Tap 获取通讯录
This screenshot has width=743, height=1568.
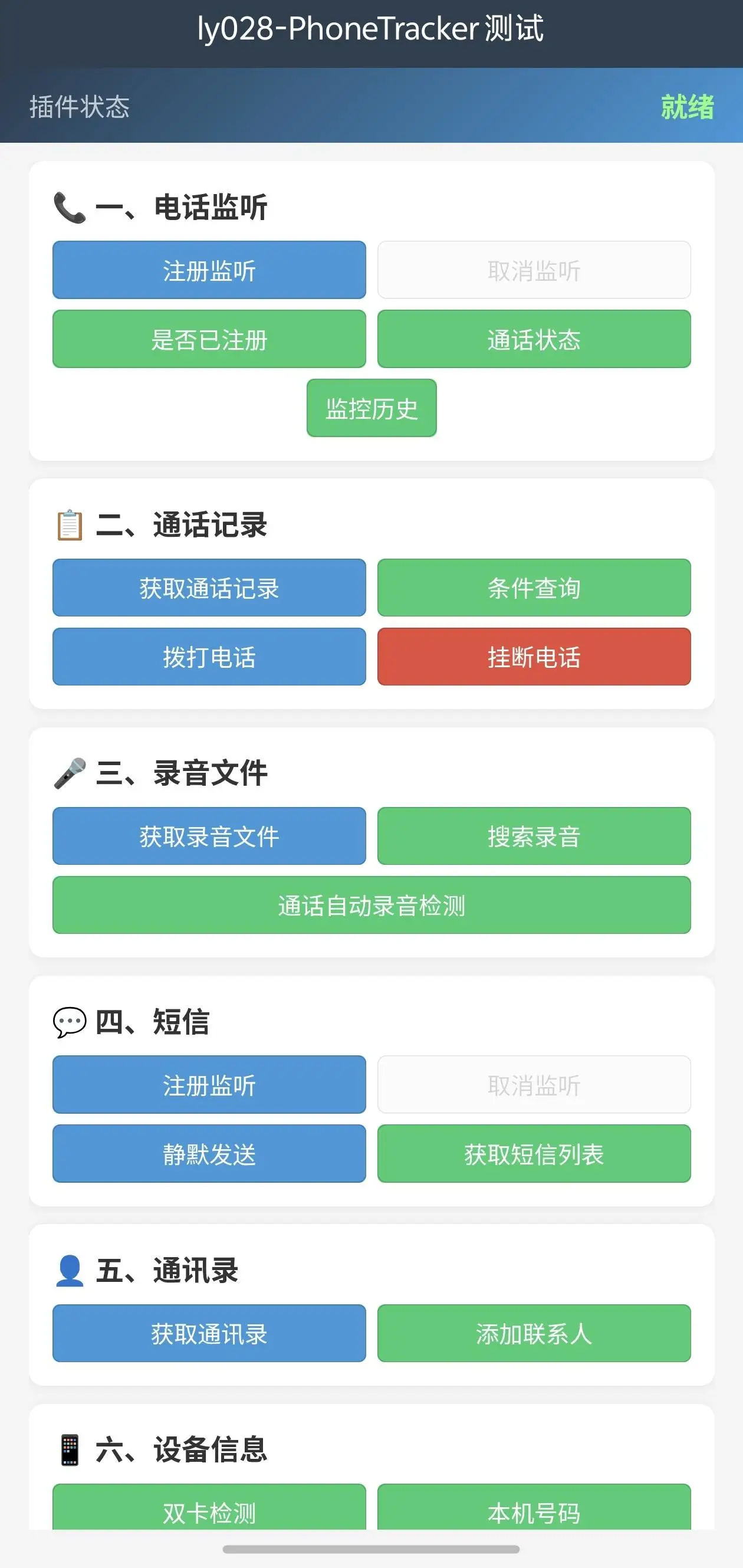209,1333
